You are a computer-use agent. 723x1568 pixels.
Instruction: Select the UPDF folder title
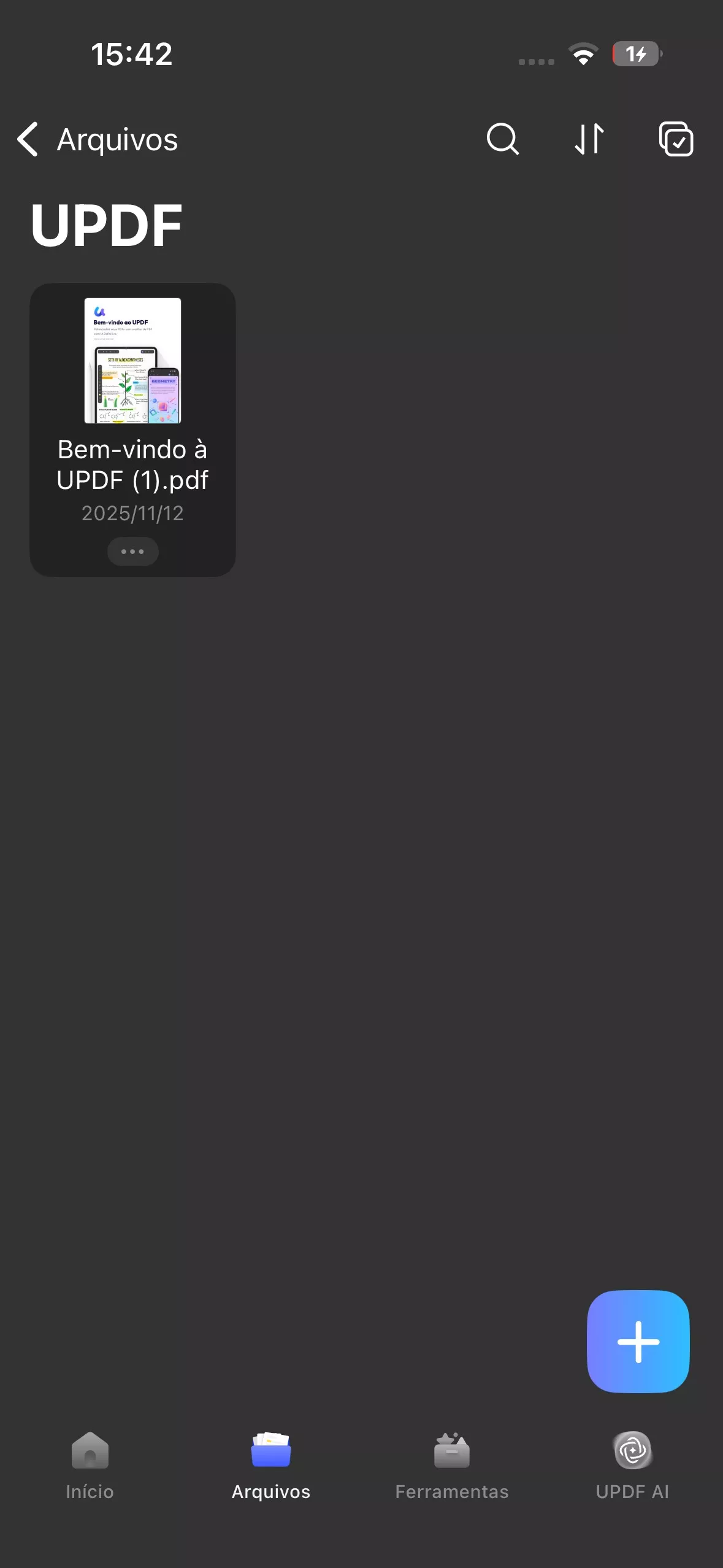tap(106, 225)
